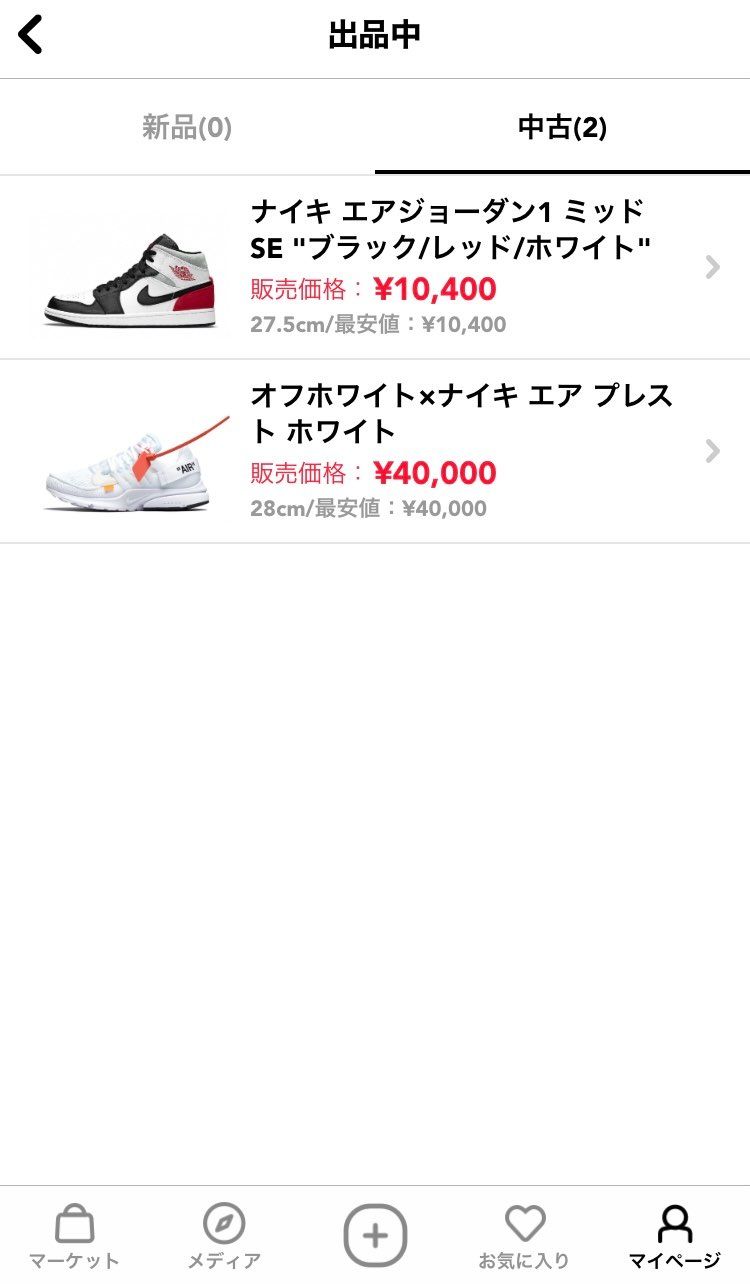Open the マイページ tab
Image resolution: width=750 pixels, height=1284 pixels.
(x=675, y=1236)
